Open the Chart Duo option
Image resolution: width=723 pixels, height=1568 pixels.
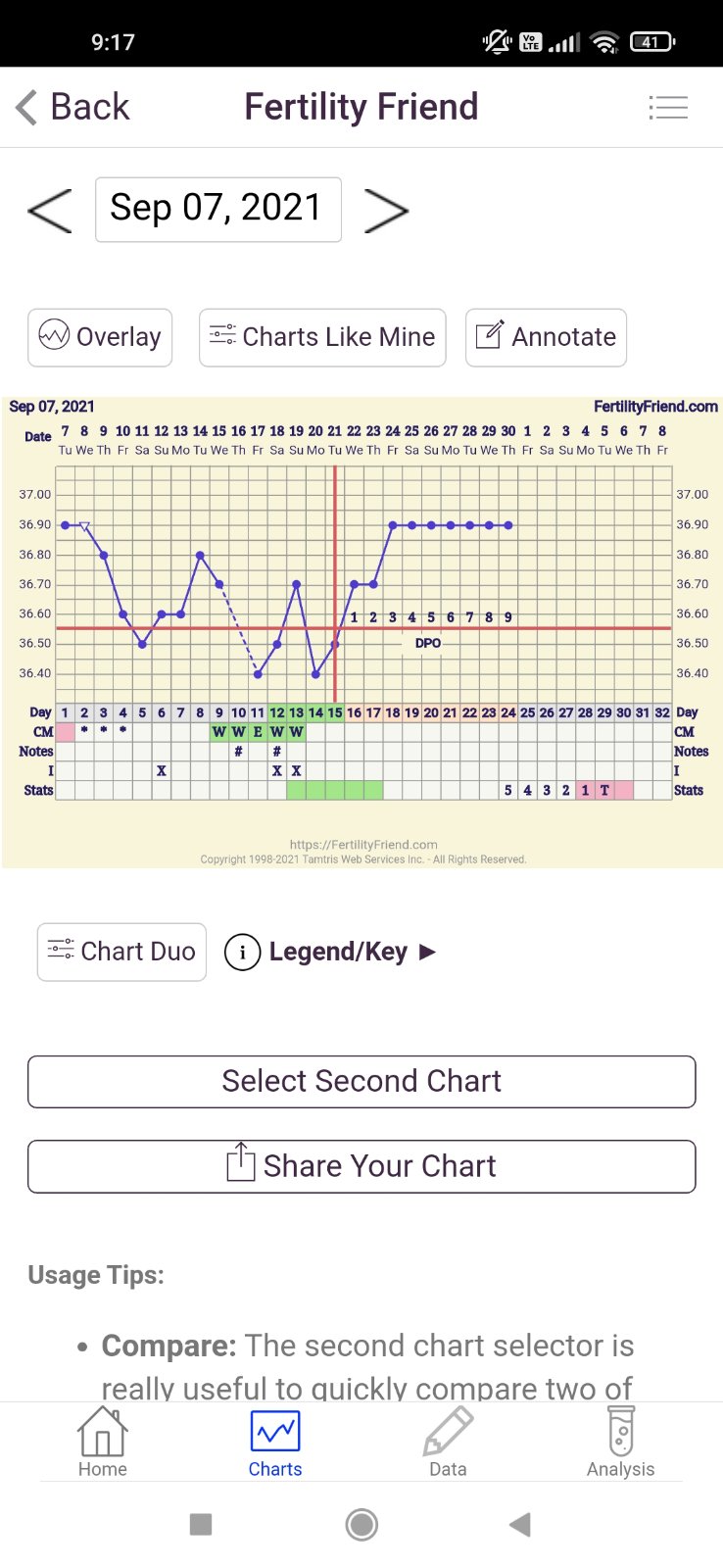coord(121,952)
